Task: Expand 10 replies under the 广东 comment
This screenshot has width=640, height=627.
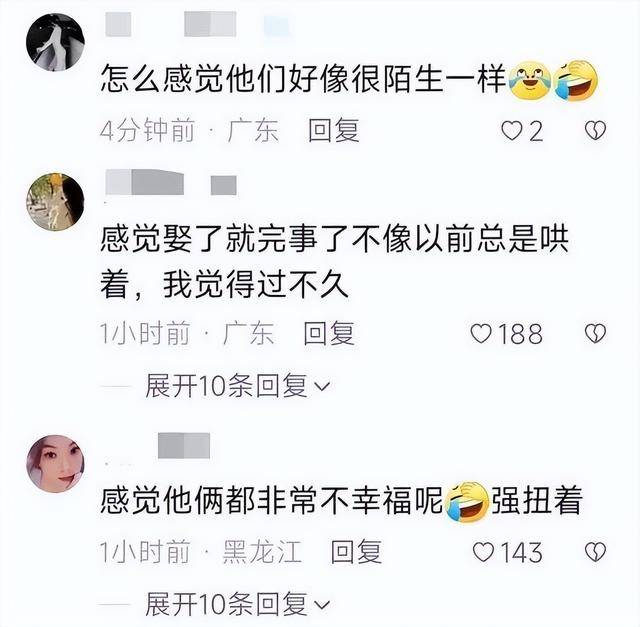Action: tap(237, 385)
